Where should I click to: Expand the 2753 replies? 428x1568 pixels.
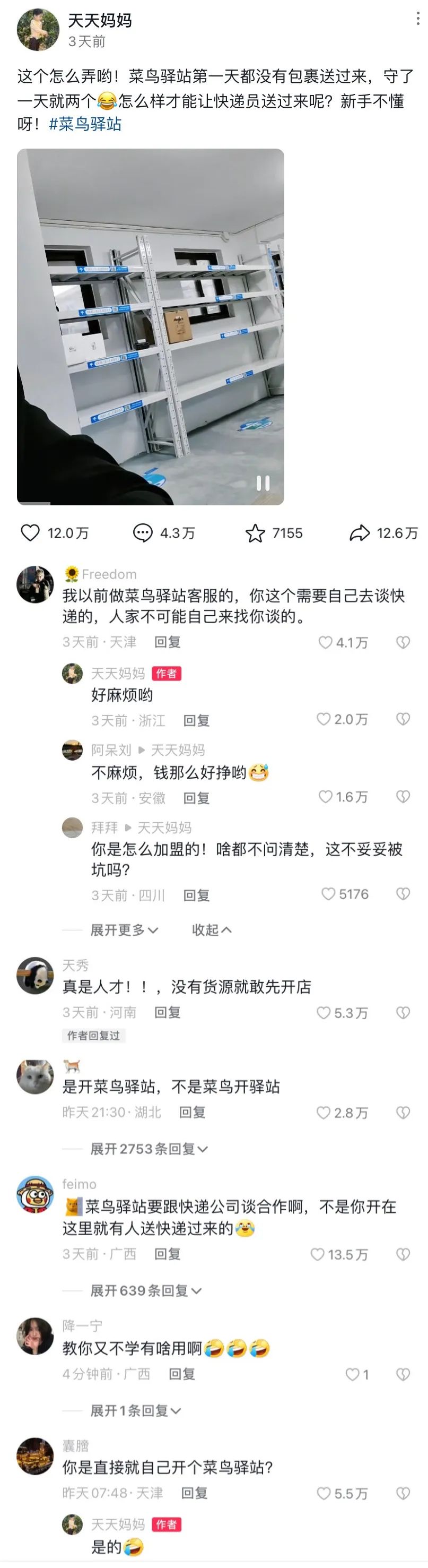[x=149, y=1149]
